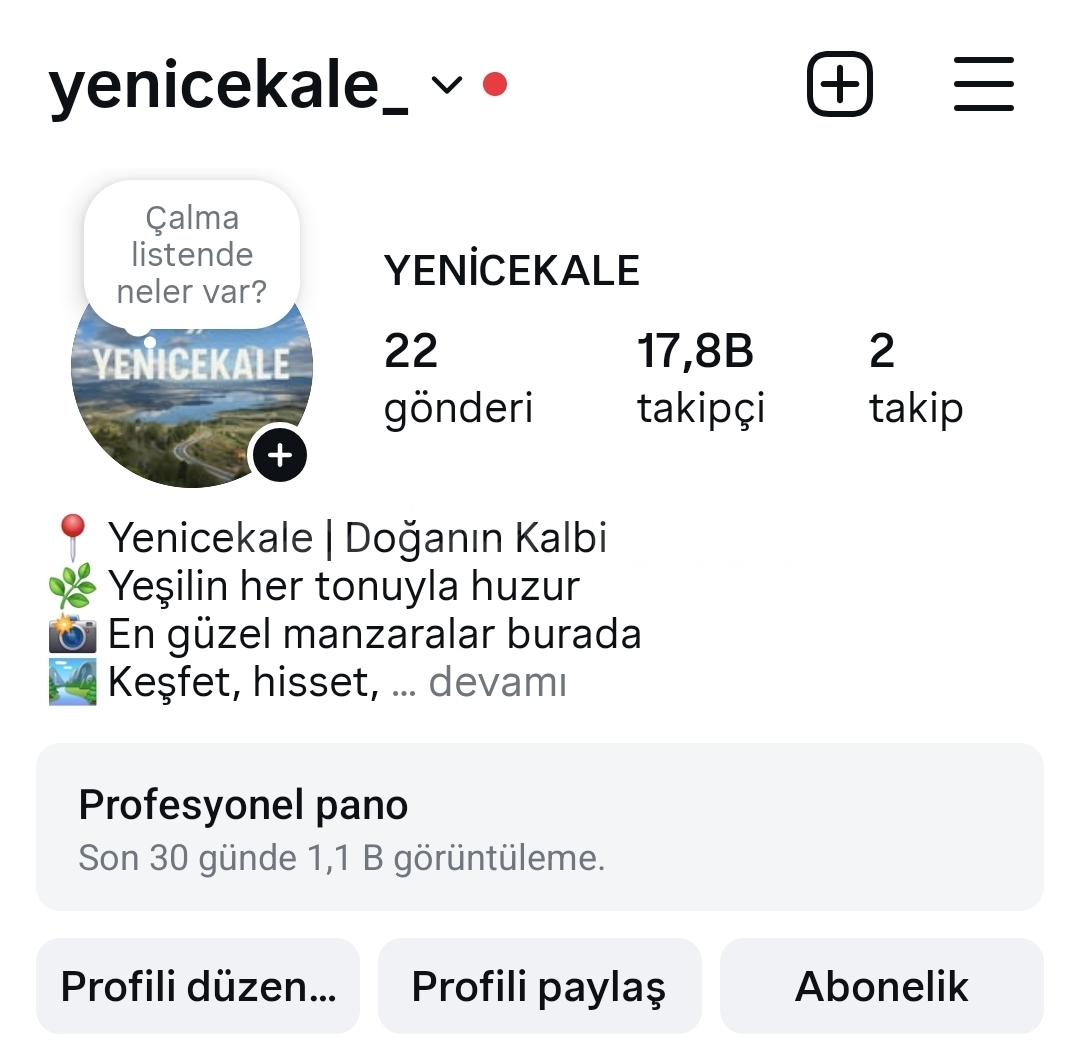Open the Profesyonel pano dashboard
Viewport: 1080px width, 1050px height.
pos(540,826)
